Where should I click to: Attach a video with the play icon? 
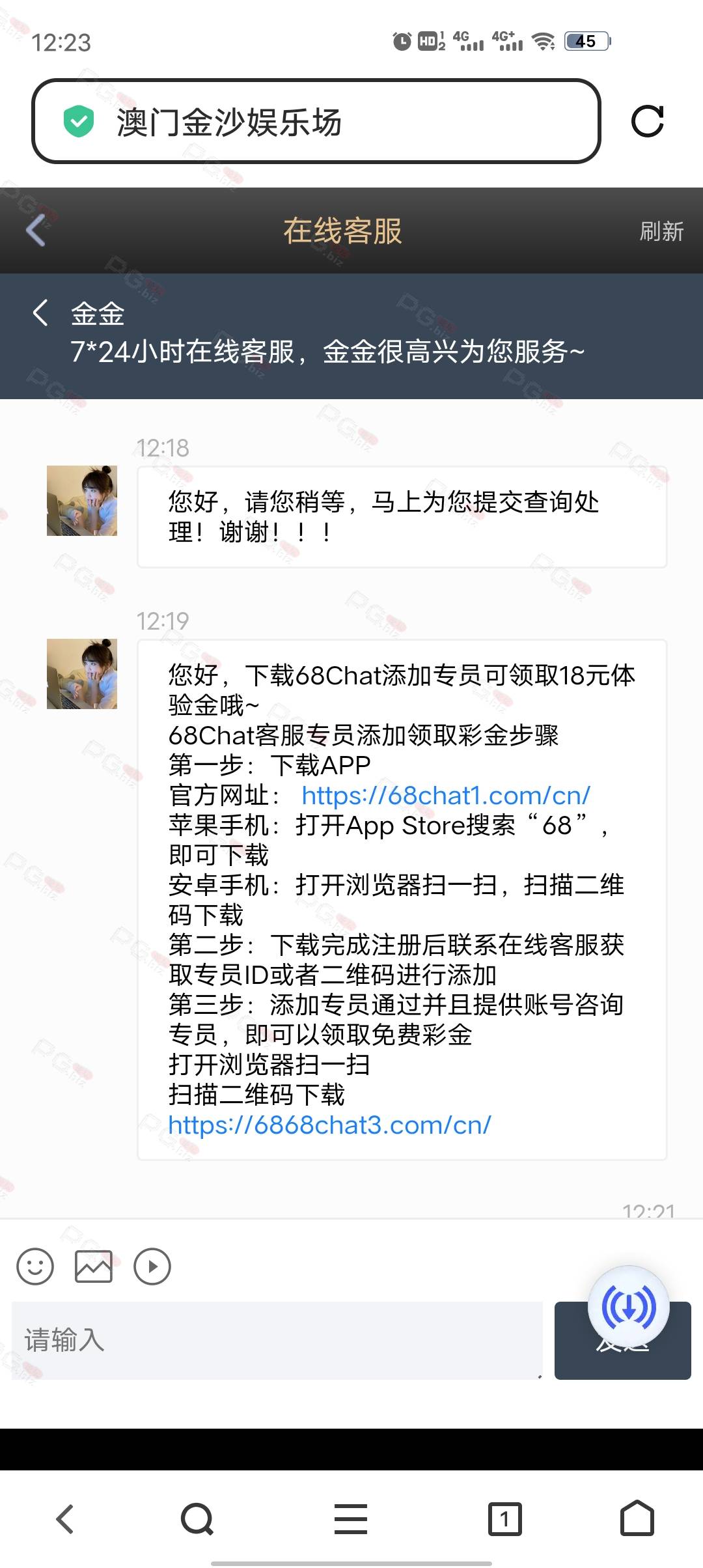pos(152,1267)
